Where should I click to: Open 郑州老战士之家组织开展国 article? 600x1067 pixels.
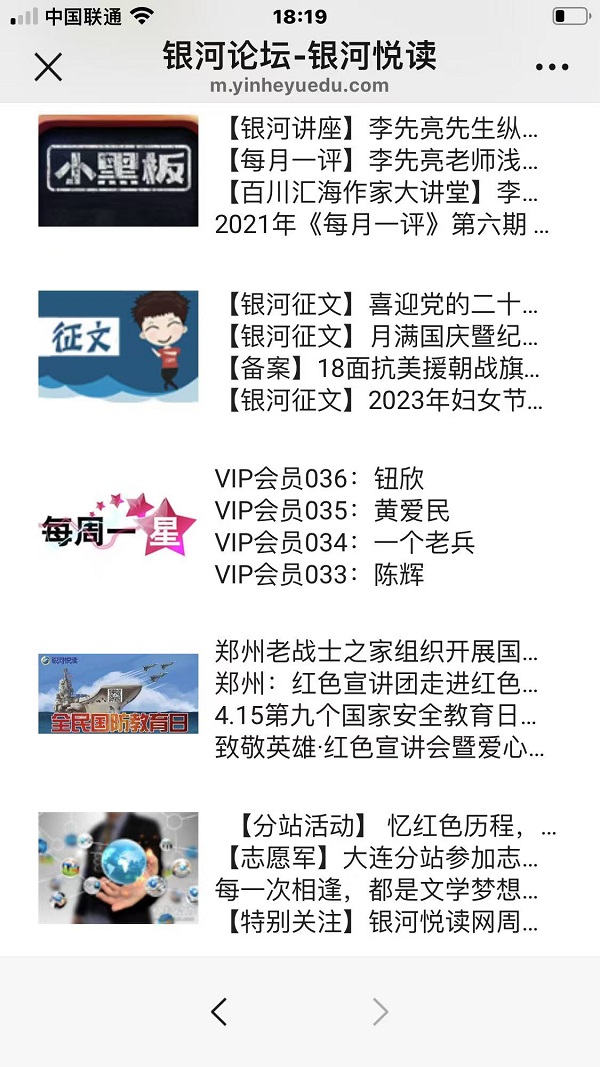378,653
